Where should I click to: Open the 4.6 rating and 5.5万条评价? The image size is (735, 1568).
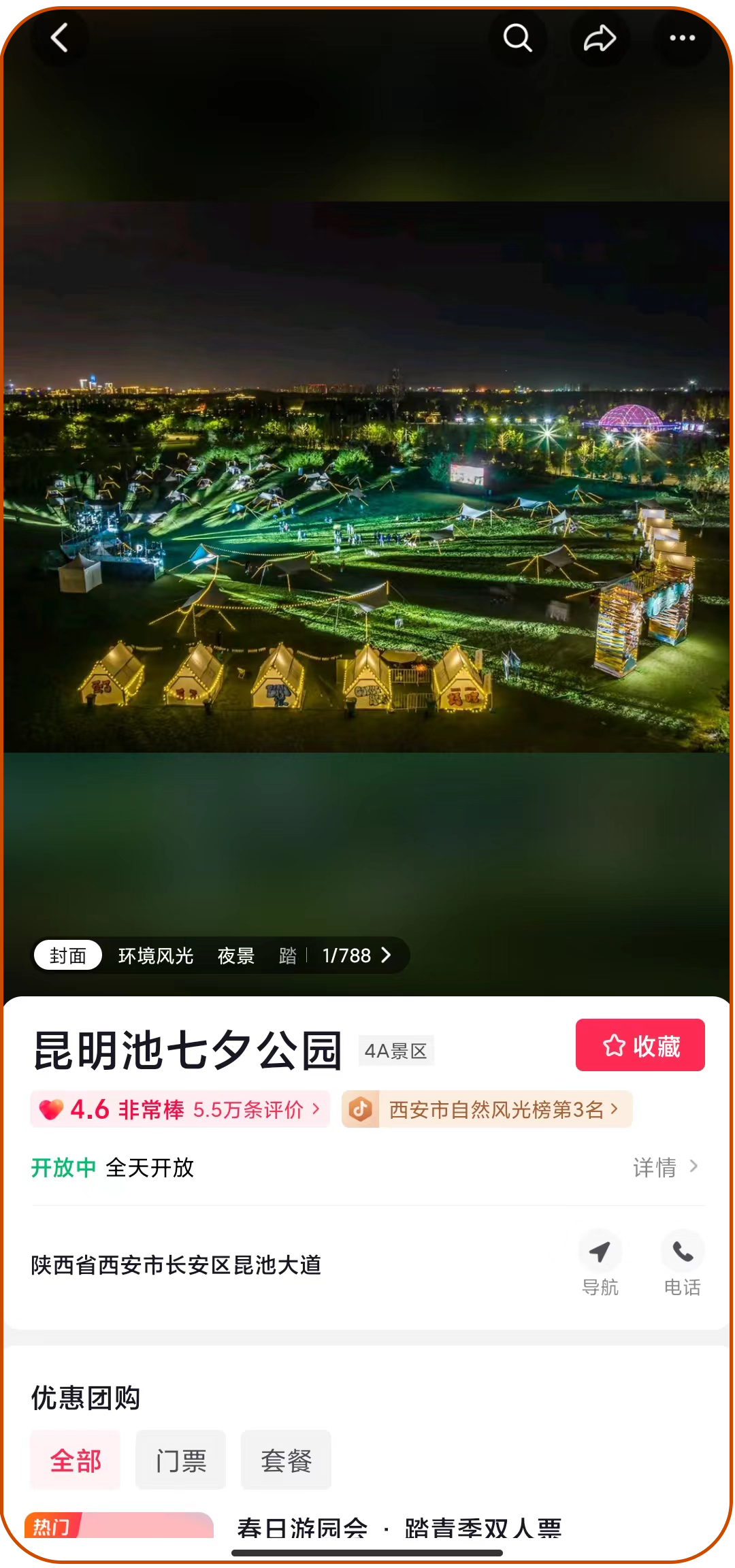(x=180, y=1109)
